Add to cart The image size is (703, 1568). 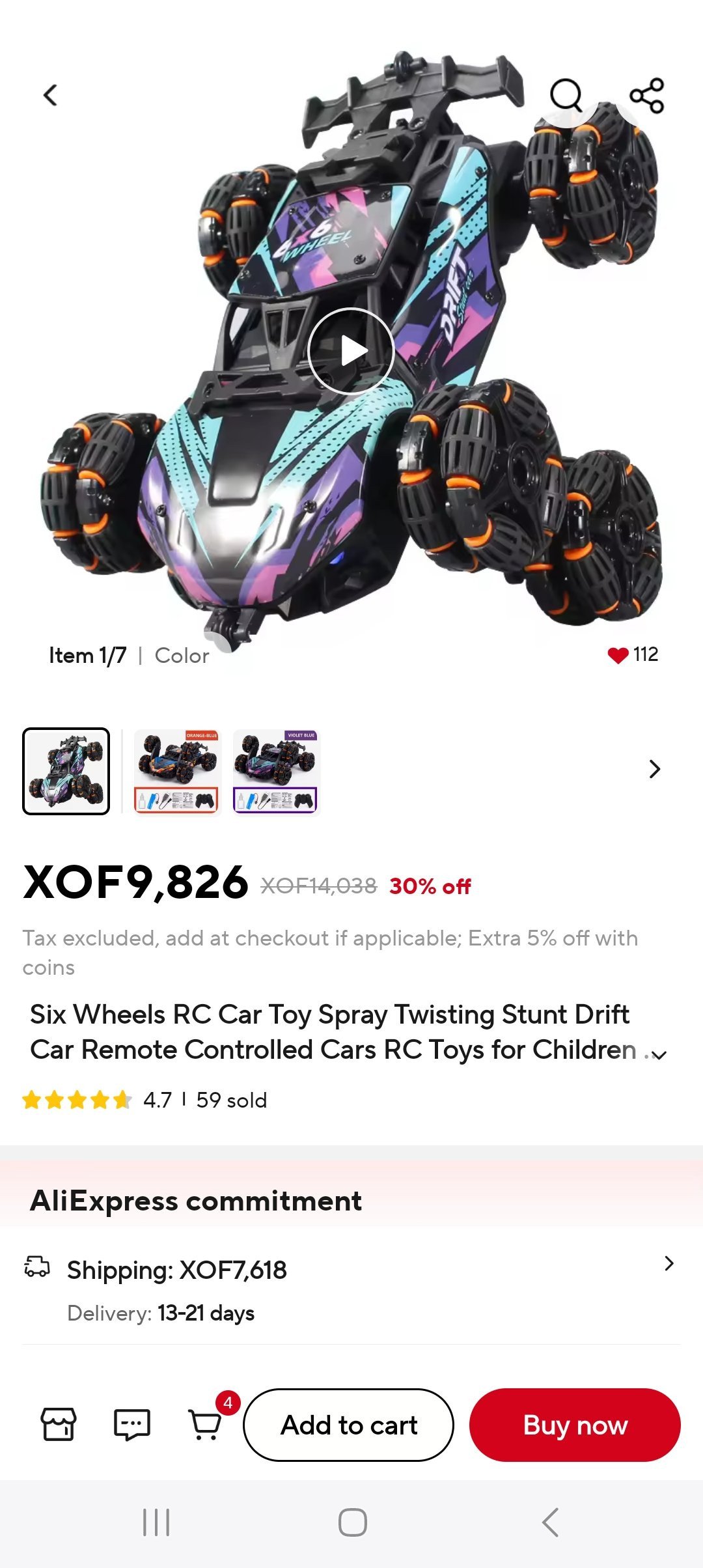pos(348,1425)
